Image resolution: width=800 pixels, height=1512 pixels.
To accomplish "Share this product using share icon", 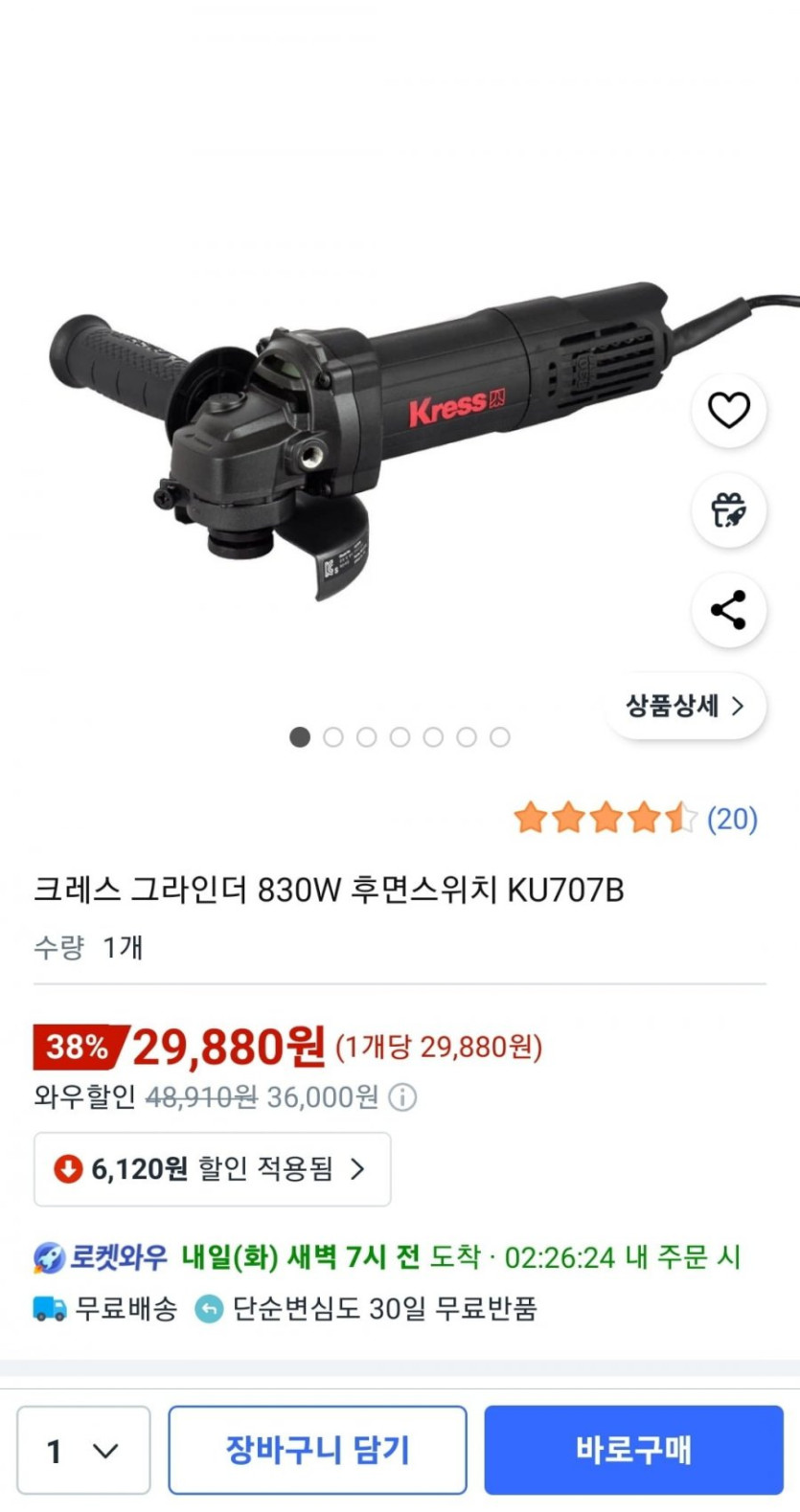I will pos(728,612).
